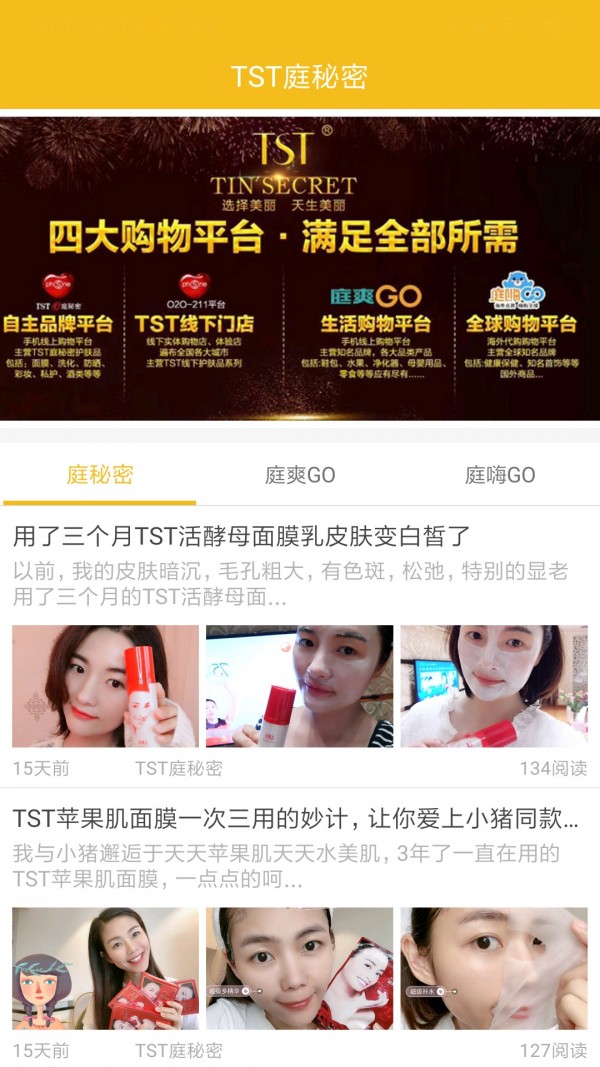Image resolution: width=600 pixels, height=1067 pixels.
Task: Switch to the 庭嗨GO tab
Action: (500, 475)
